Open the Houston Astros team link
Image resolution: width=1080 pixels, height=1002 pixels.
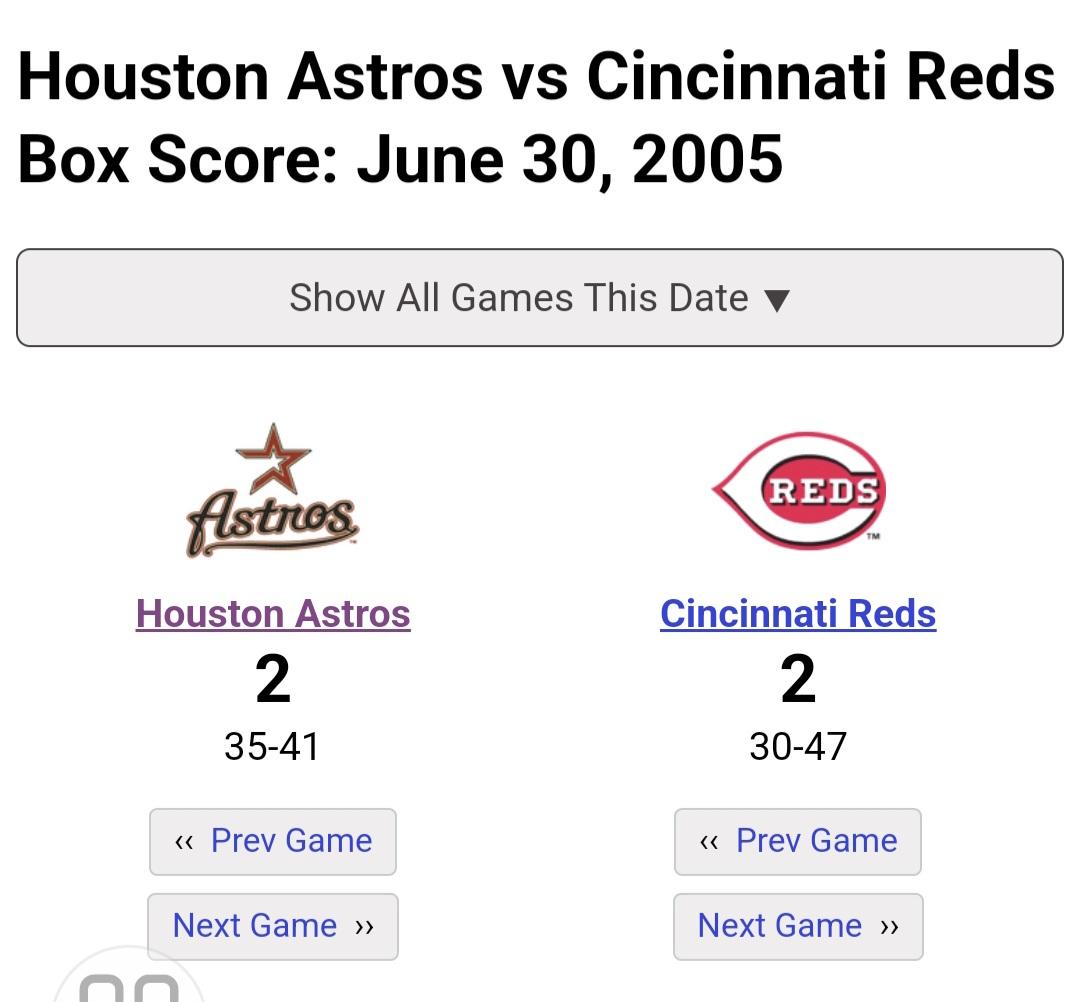[273, 613]
